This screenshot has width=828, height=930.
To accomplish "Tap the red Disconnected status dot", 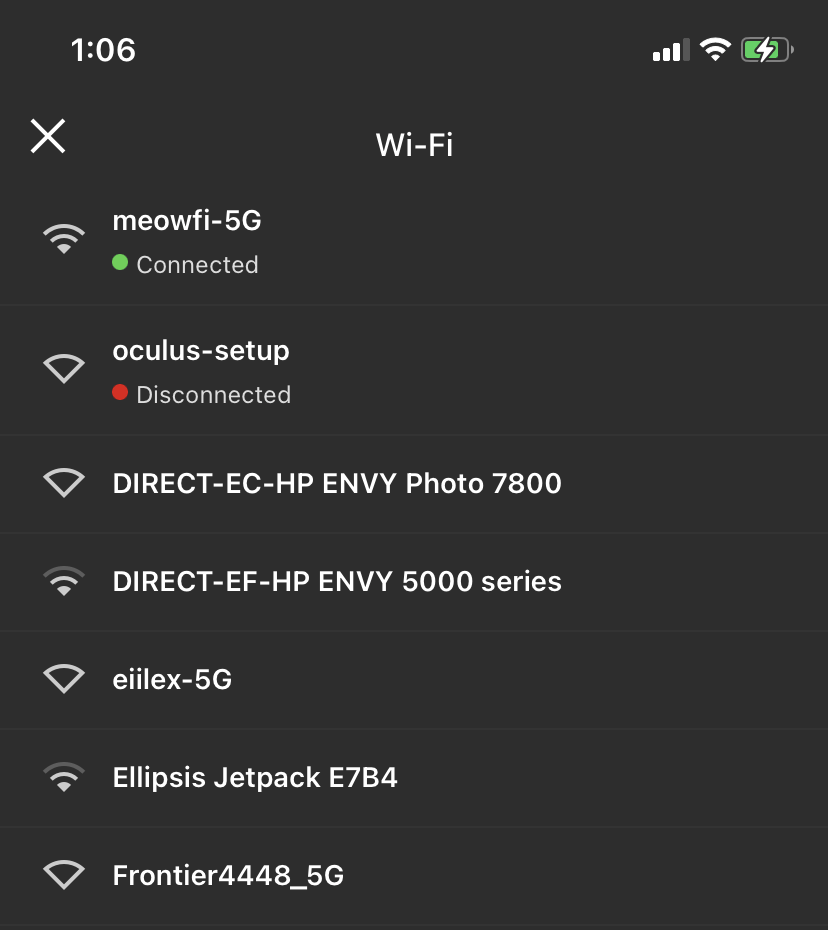I will pos(120,394).
